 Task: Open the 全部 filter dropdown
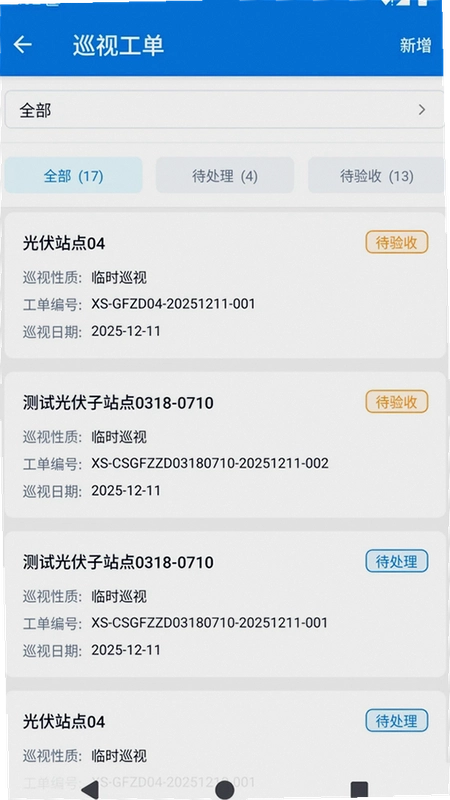coord(224,110)
